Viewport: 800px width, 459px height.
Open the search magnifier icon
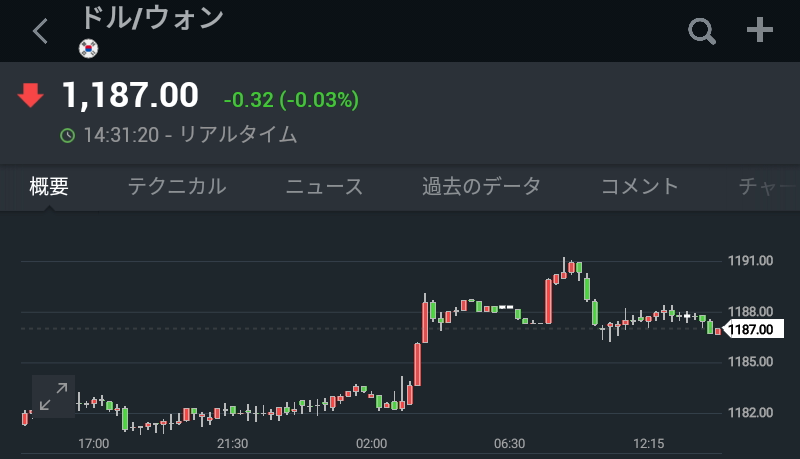[x=703, y=31]
